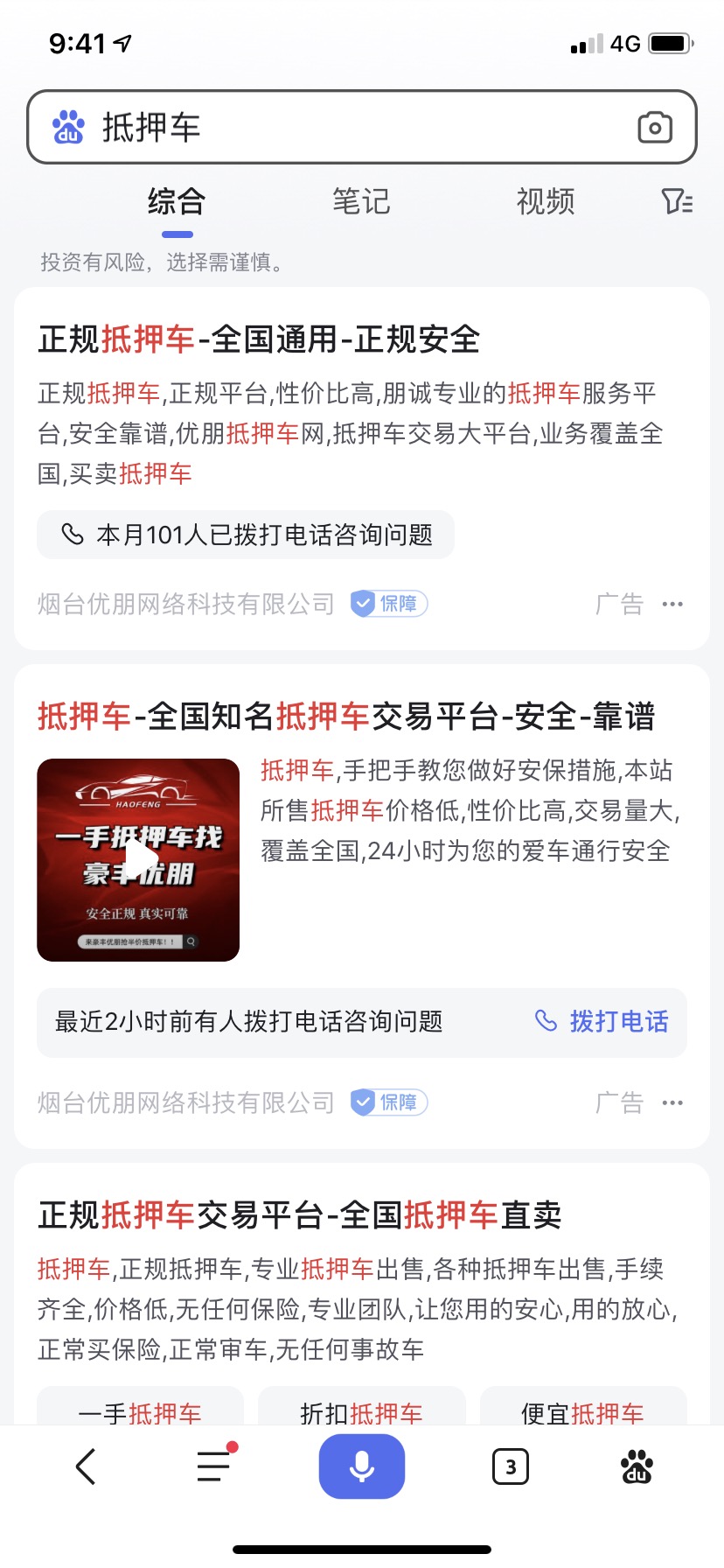Open camera image search

click(655, 128)
